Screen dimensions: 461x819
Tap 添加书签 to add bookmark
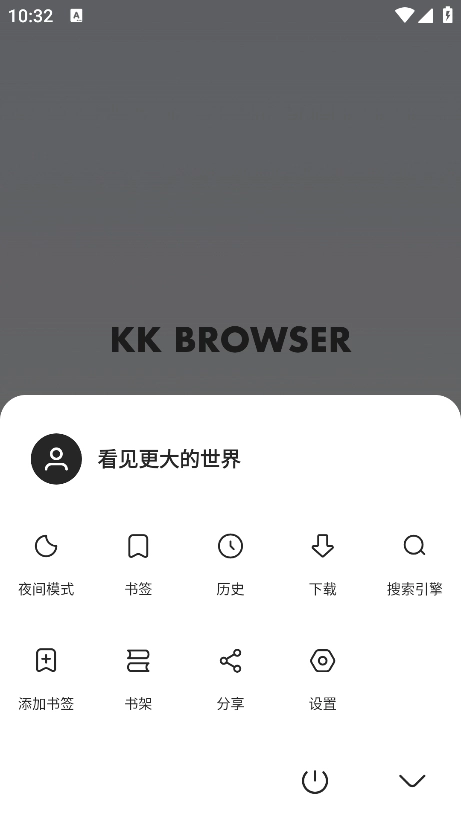click(x=46, y=680)
